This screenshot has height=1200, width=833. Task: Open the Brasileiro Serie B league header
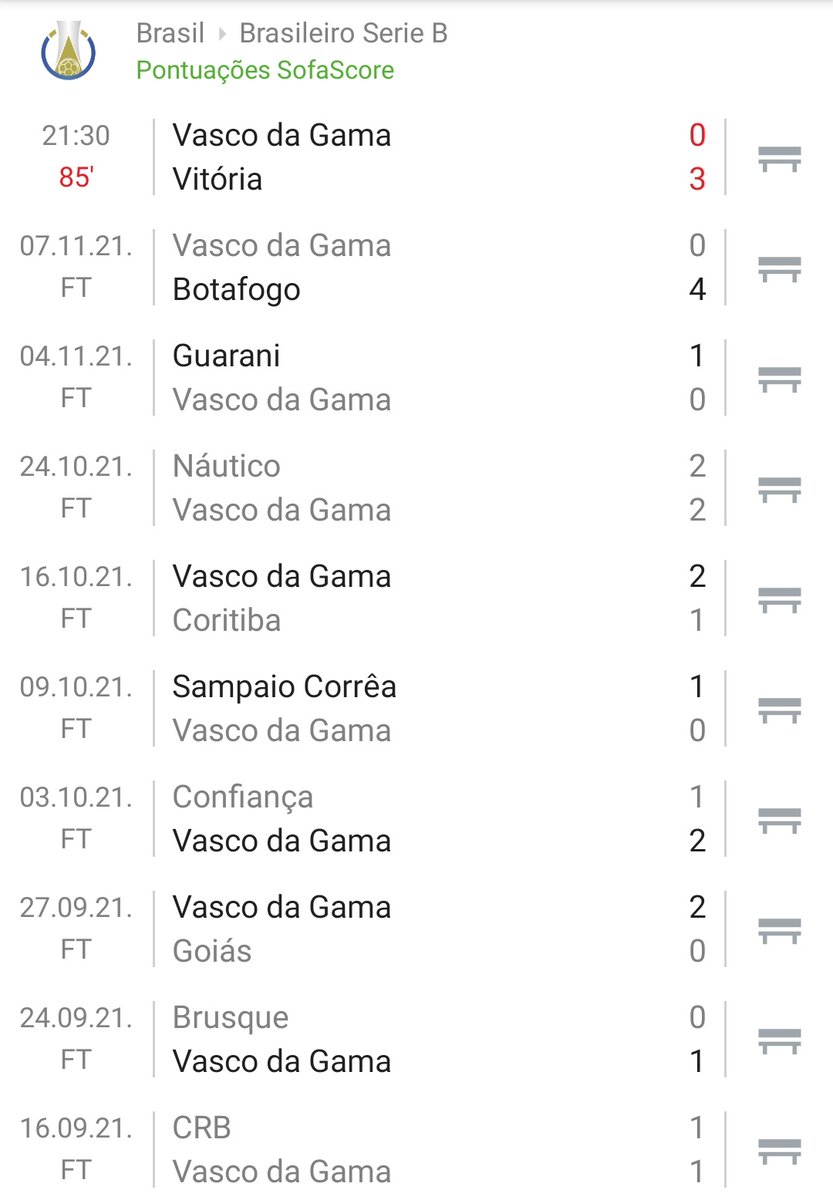(343, 33)
